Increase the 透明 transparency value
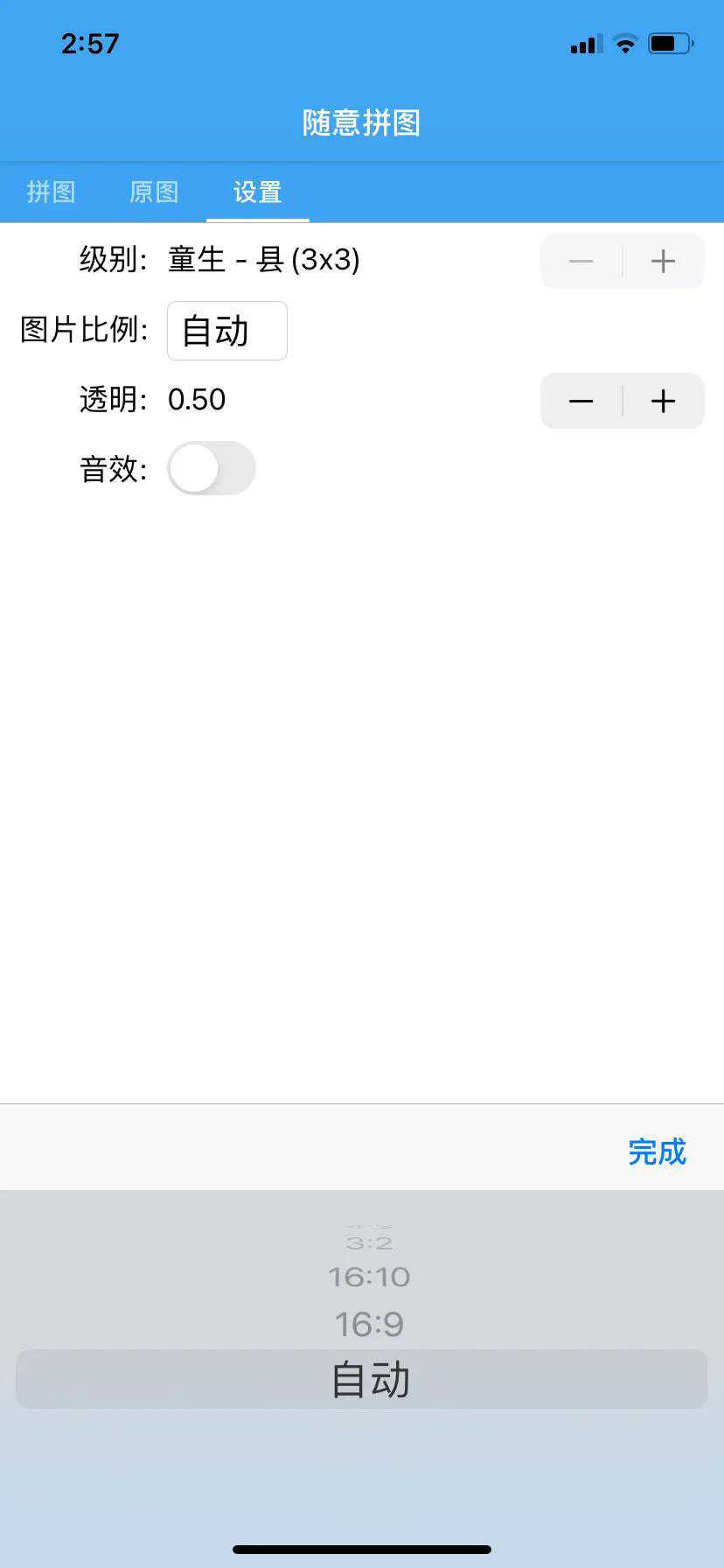This screenshot has height=1568, width=724. coord(664,401)
